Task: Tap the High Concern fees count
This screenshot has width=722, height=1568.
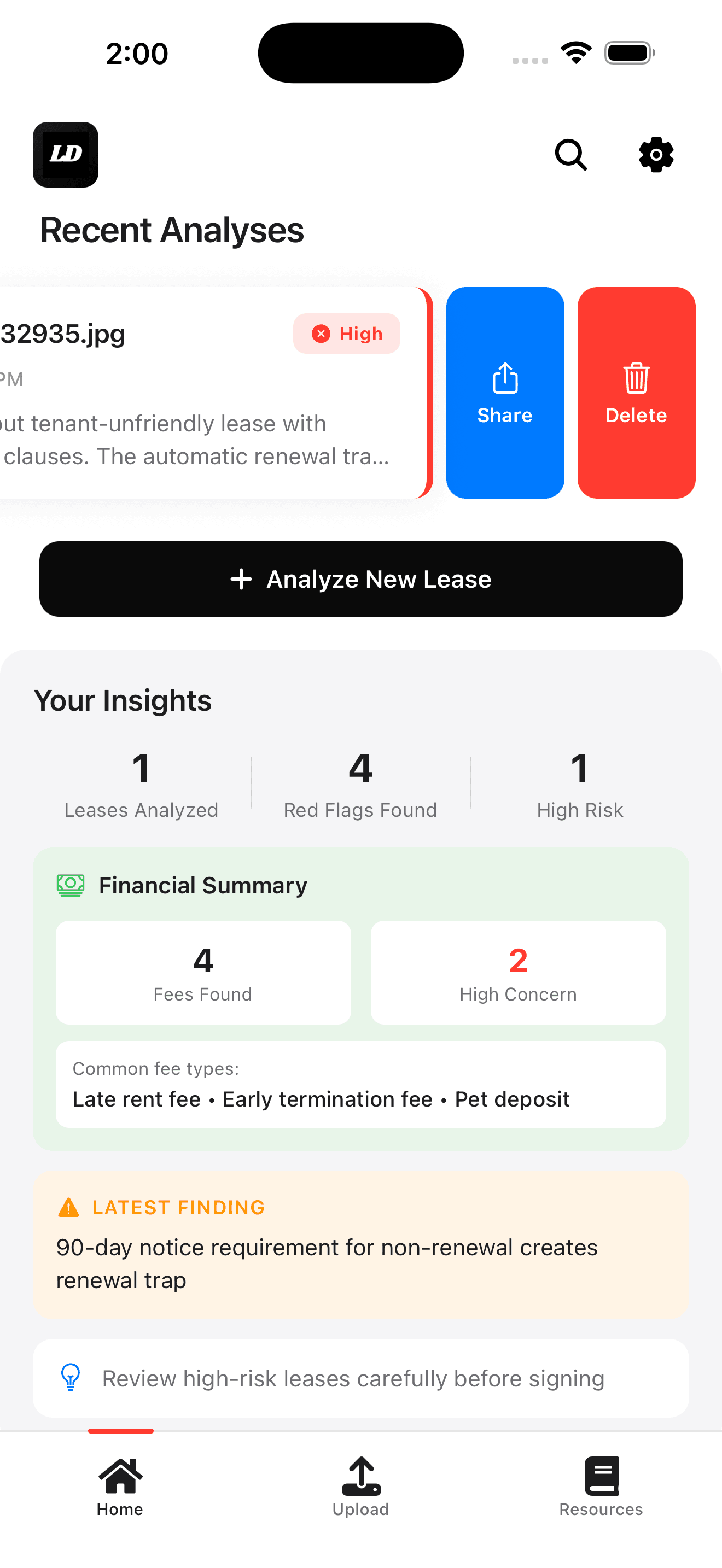Action: 517,972
